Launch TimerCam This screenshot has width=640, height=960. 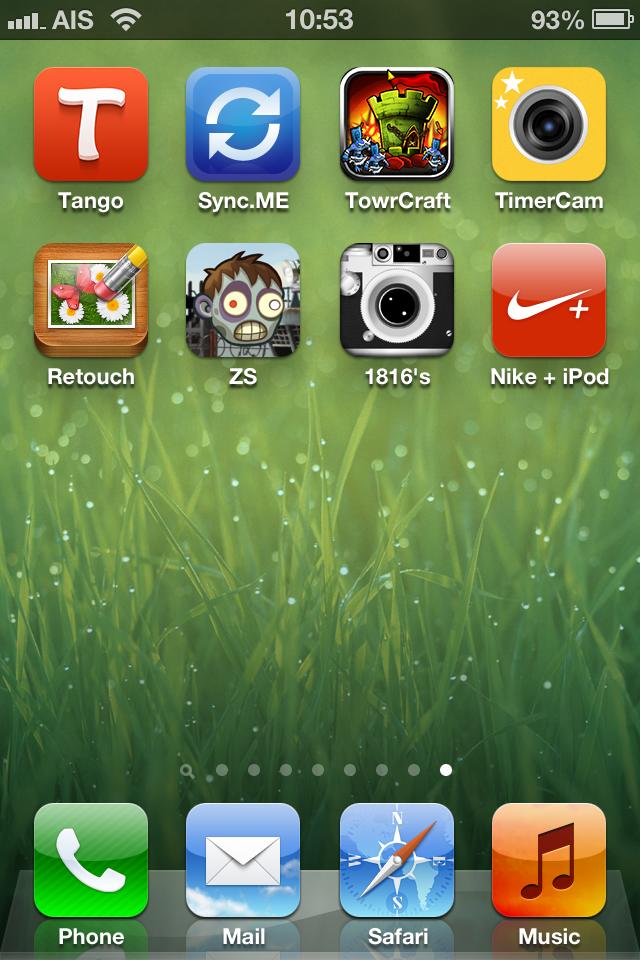click(548, 124)
